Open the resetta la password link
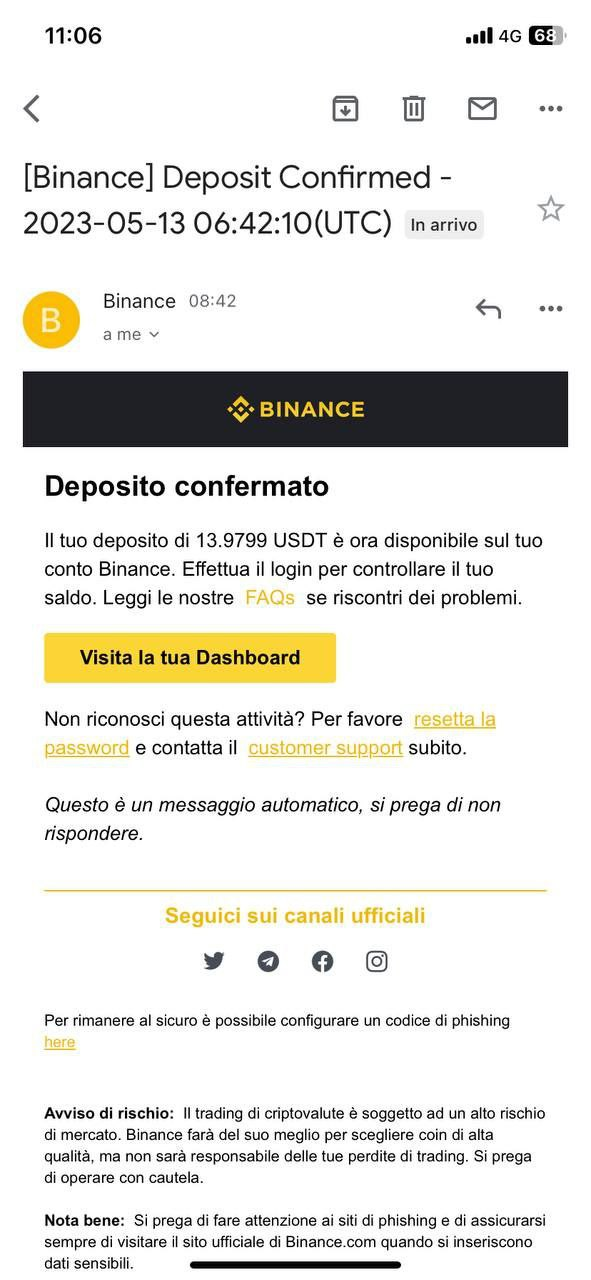 pos(455,719)
